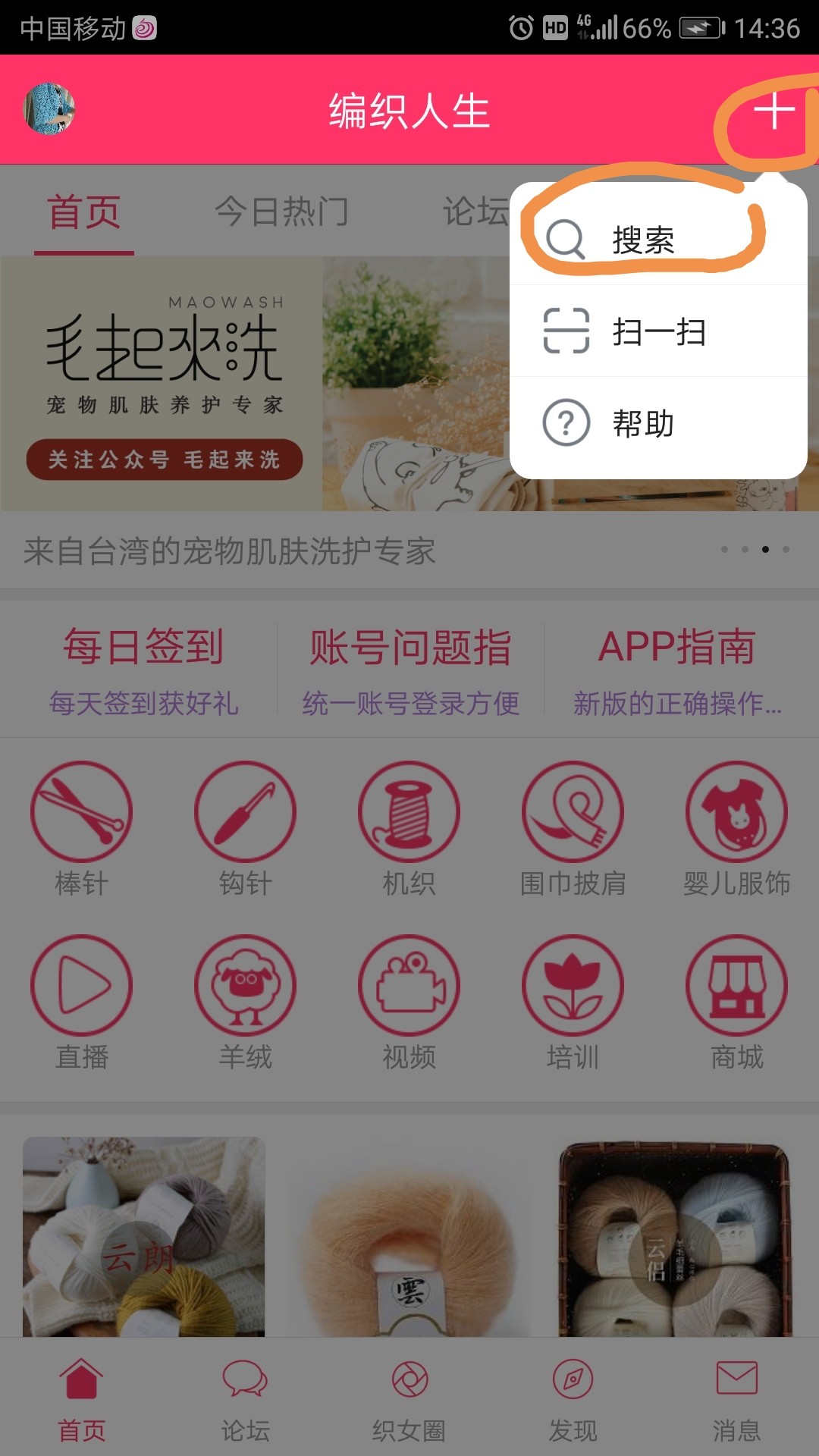Screen dimensions: 819x1456
Task: Open 扫一扫 scanner option
Action: tap(658, 332)
